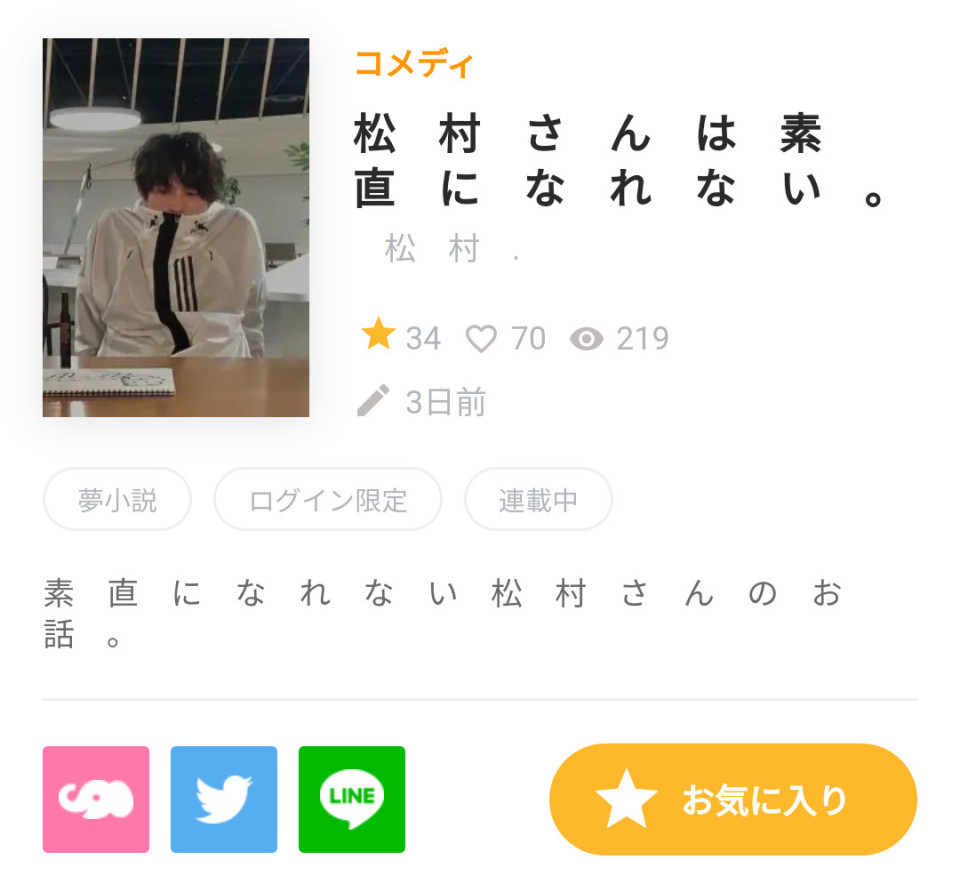
Task: Open the story cover thumbnail
Action: click(176, 228)
